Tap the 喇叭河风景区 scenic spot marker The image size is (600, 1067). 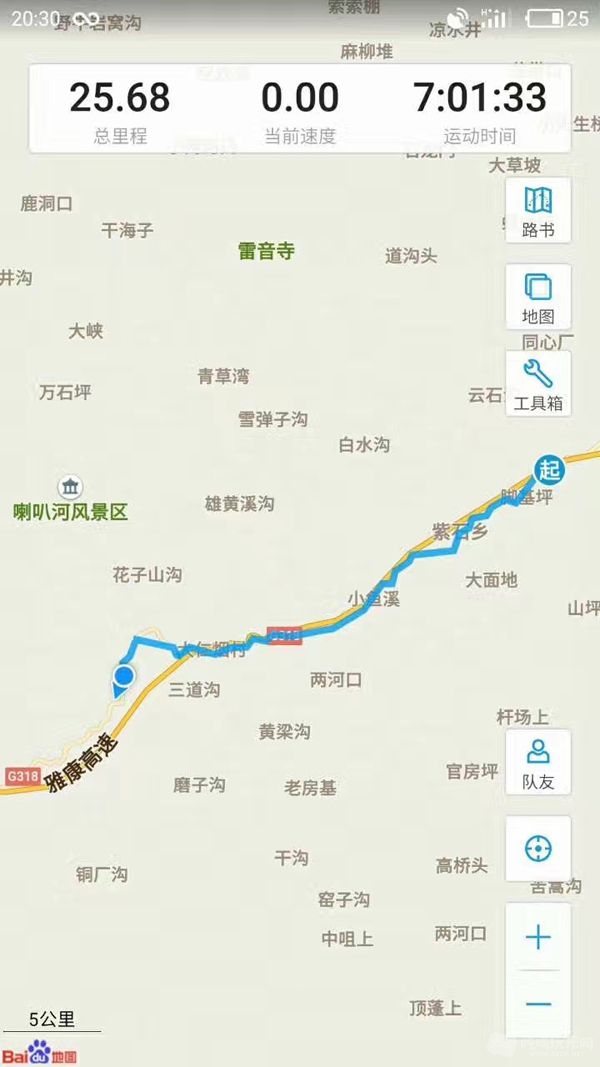(71, 488)
